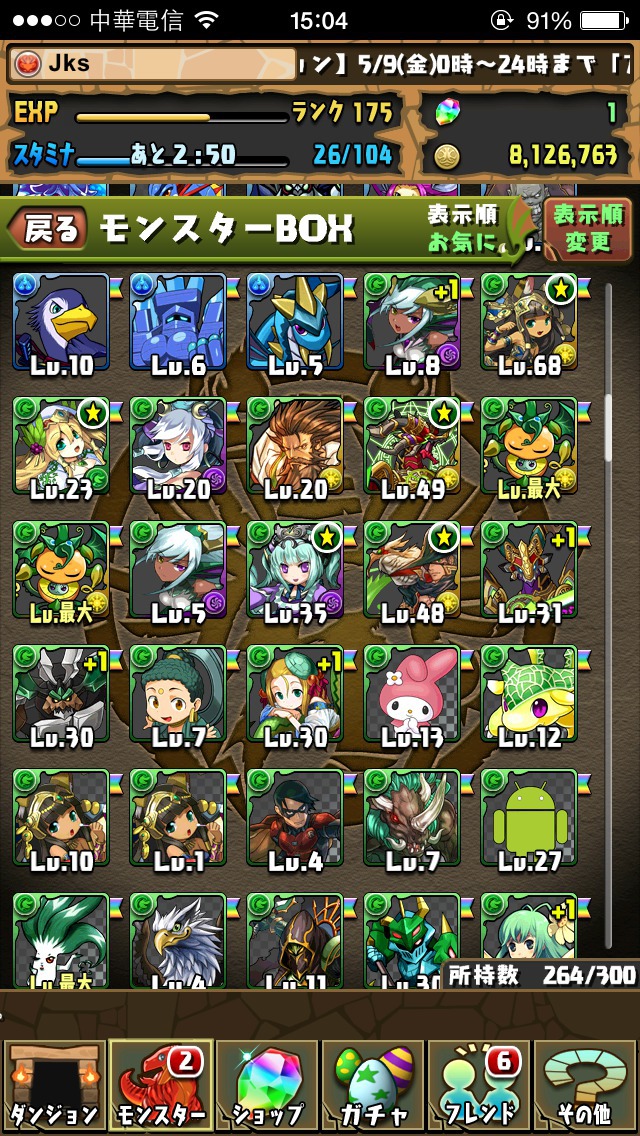
Task: Switch to the ショップ tab
Action: tap(267, 1085)
